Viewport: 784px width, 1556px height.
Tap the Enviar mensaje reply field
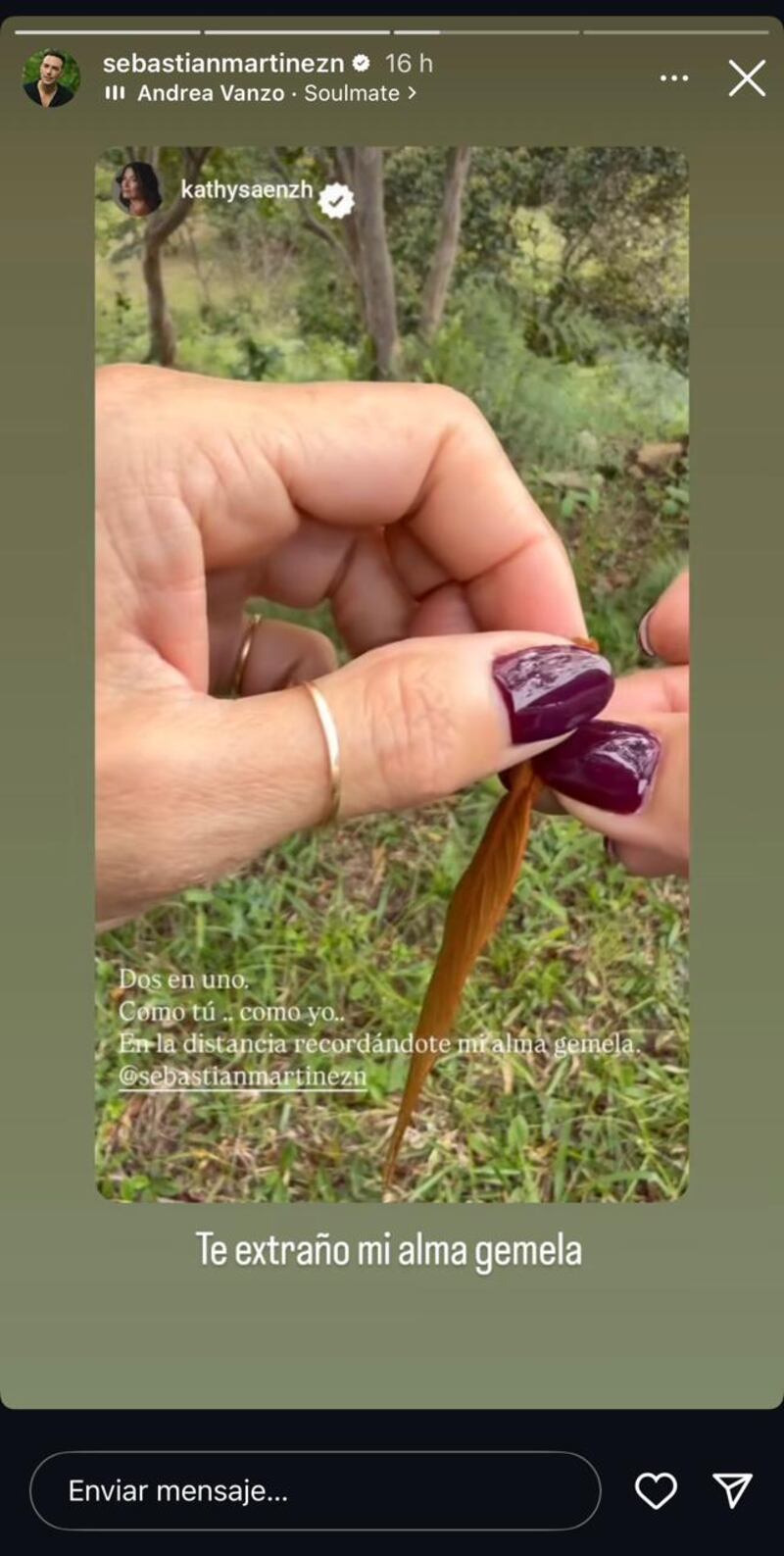(x=315, y=1490)
